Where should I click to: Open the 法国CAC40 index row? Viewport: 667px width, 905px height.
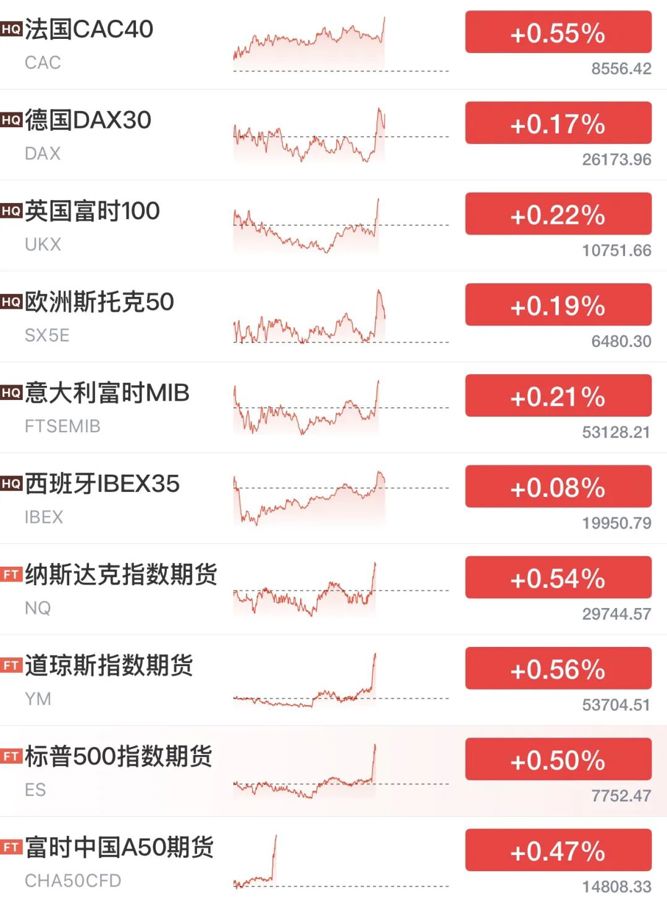[x=334, y=45]
